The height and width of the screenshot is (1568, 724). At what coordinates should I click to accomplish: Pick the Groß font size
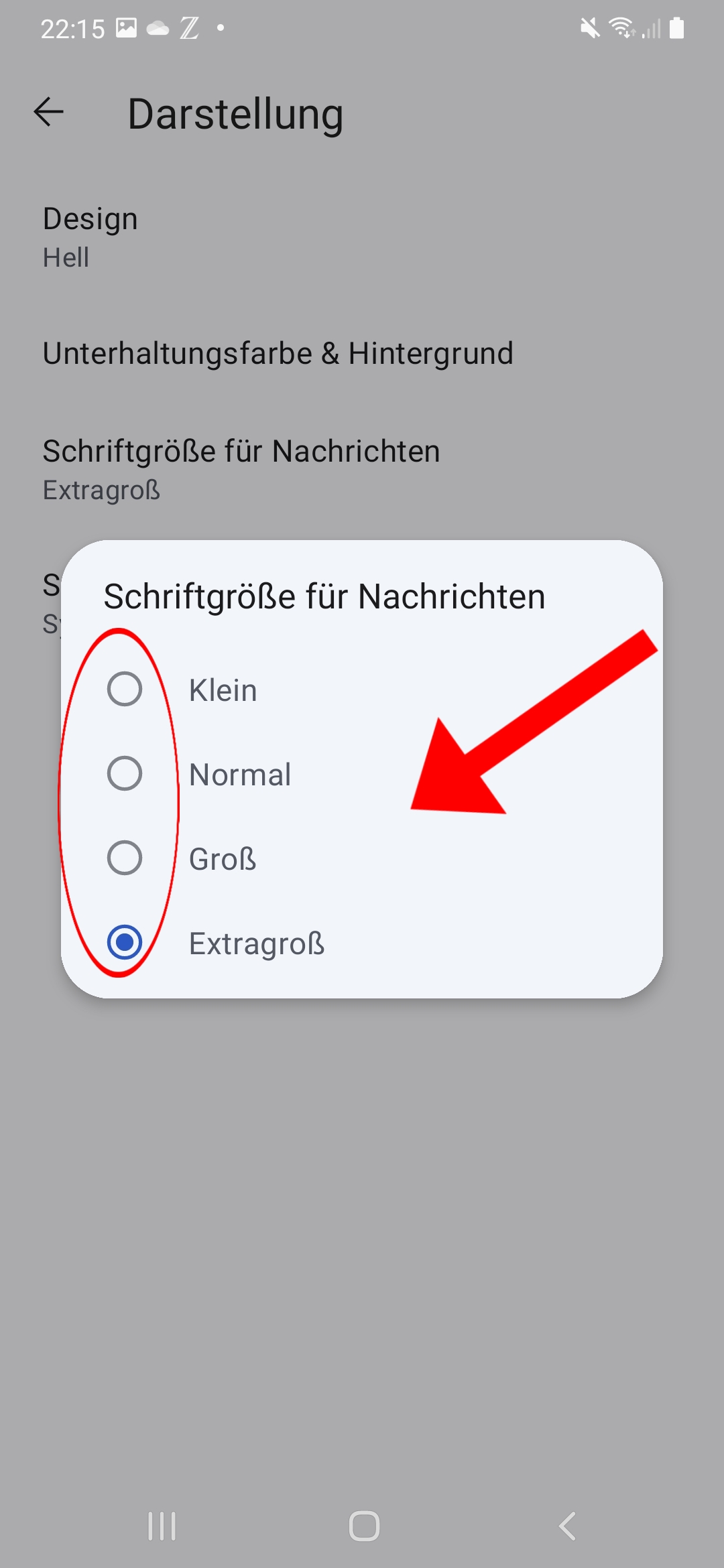(362, 858)
